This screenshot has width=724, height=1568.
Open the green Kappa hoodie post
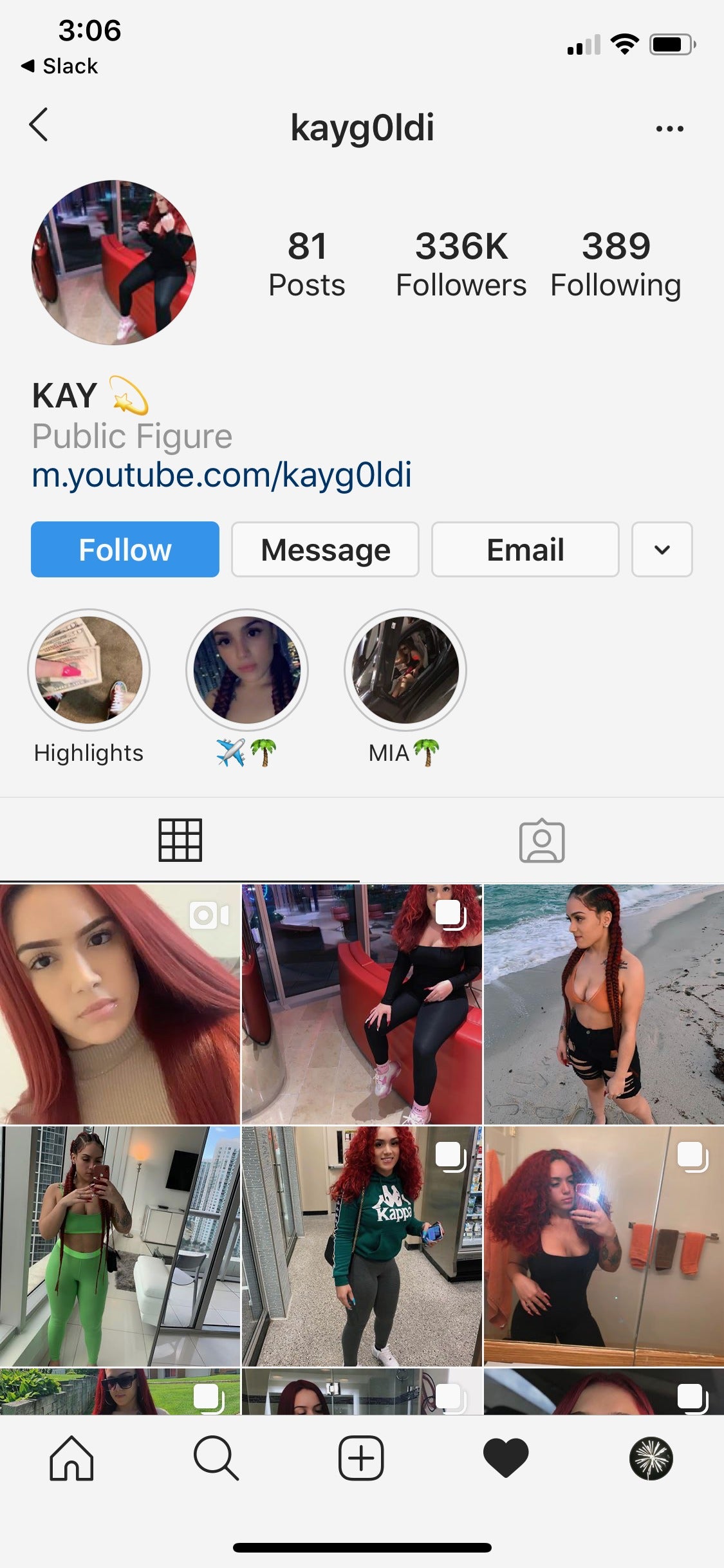[362, 1246]
